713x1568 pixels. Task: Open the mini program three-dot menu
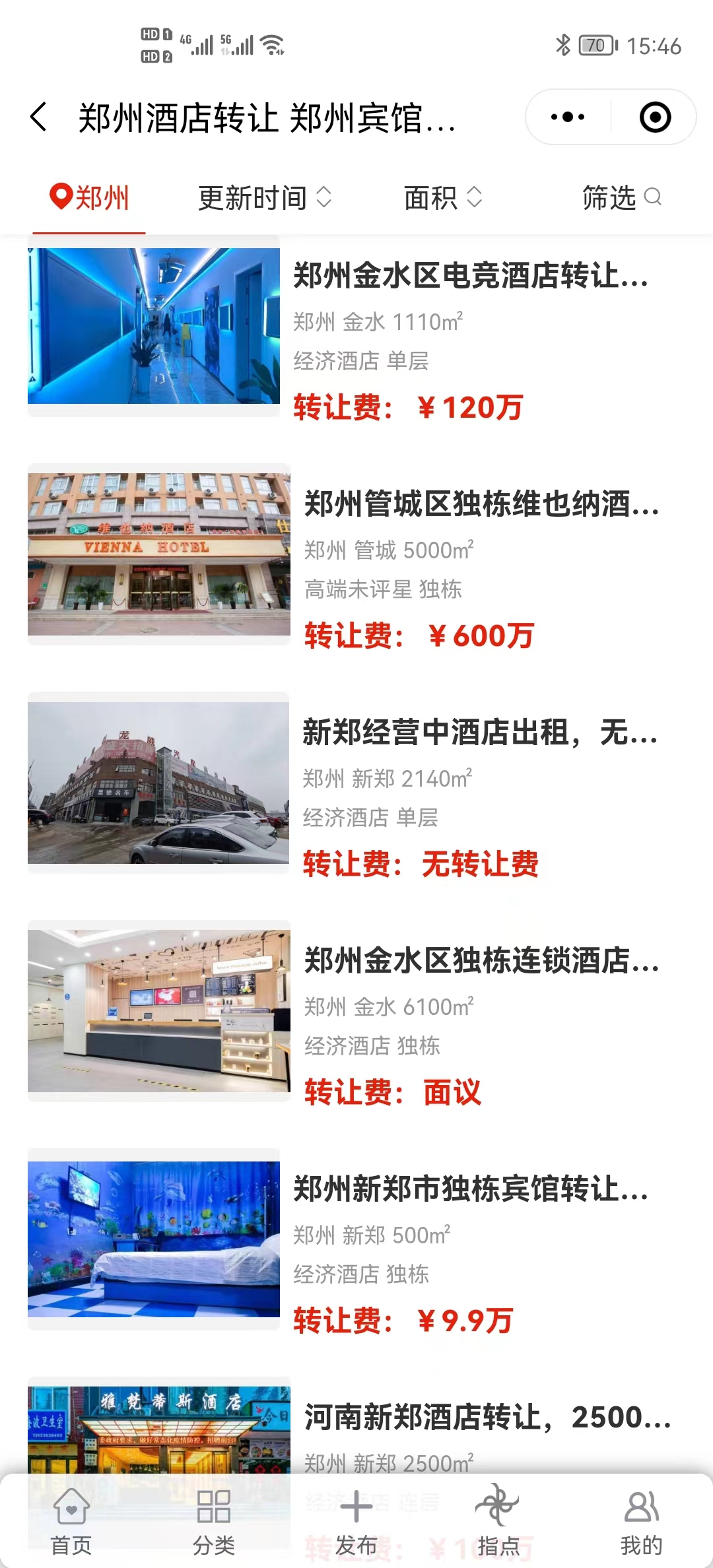pyautogui.click(x=568, y=117)
